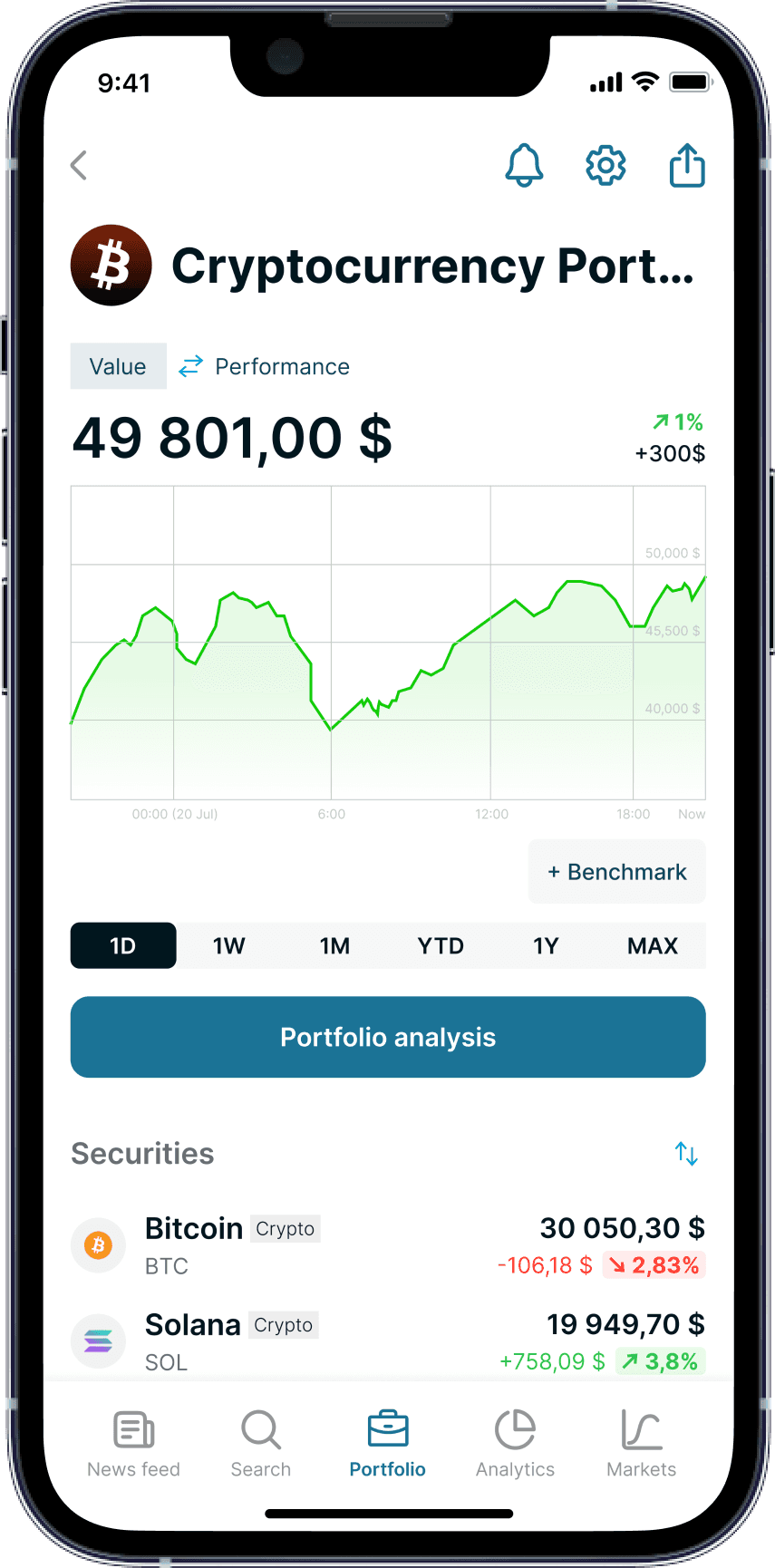Switch to Performance view
Screen dimensions: 775x1568
click(x=264, y=366)
